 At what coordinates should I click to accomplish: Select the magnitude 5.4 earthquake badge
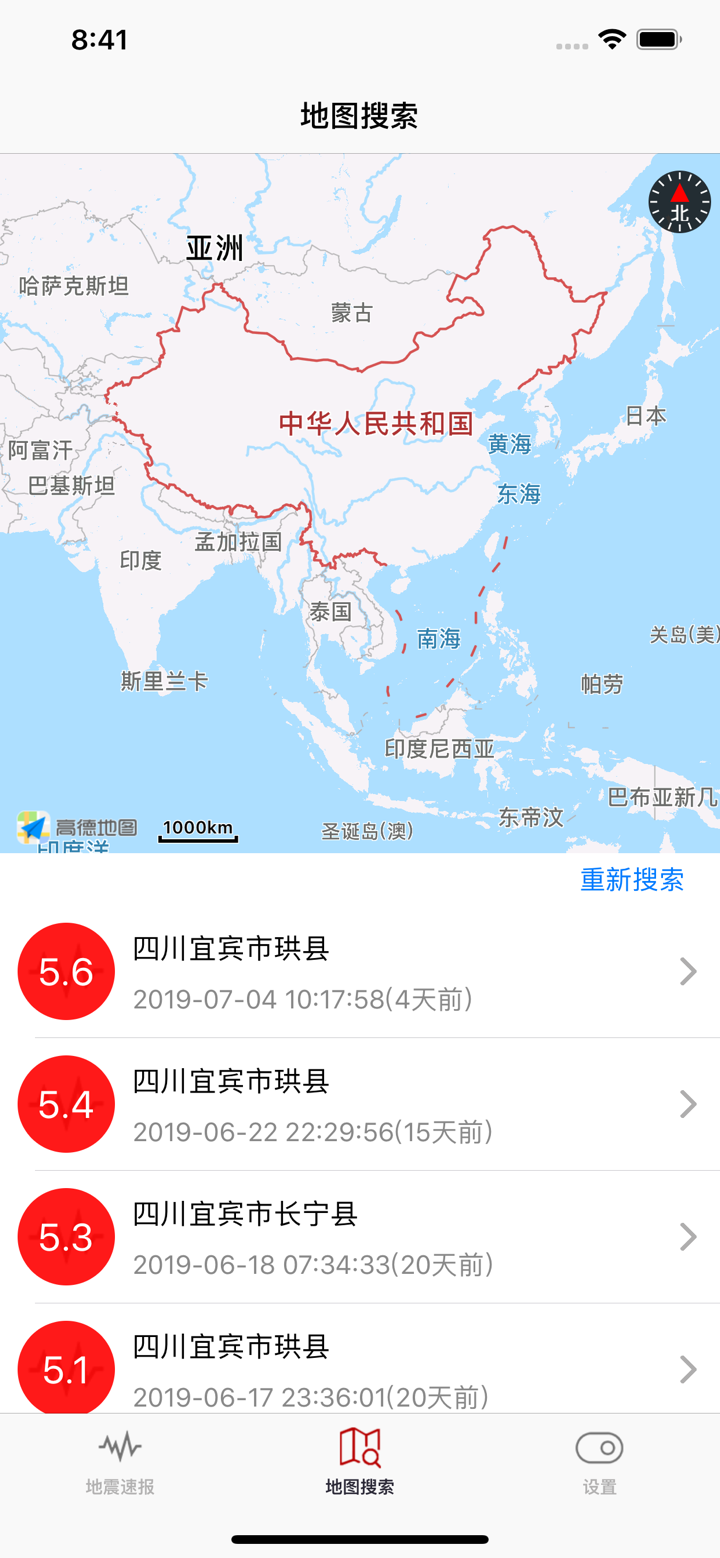pos(66,1103)
